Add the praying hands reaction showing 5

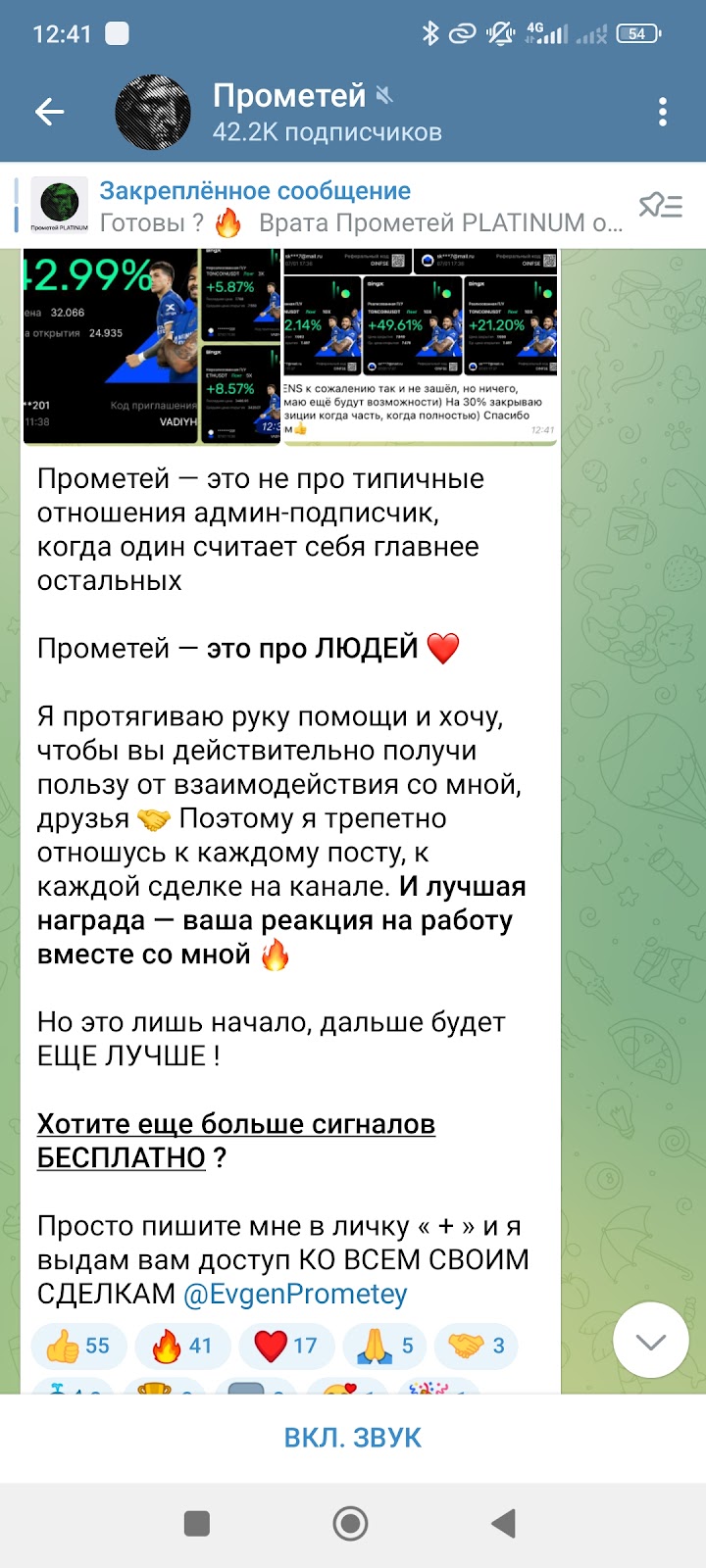(384, 1346)
